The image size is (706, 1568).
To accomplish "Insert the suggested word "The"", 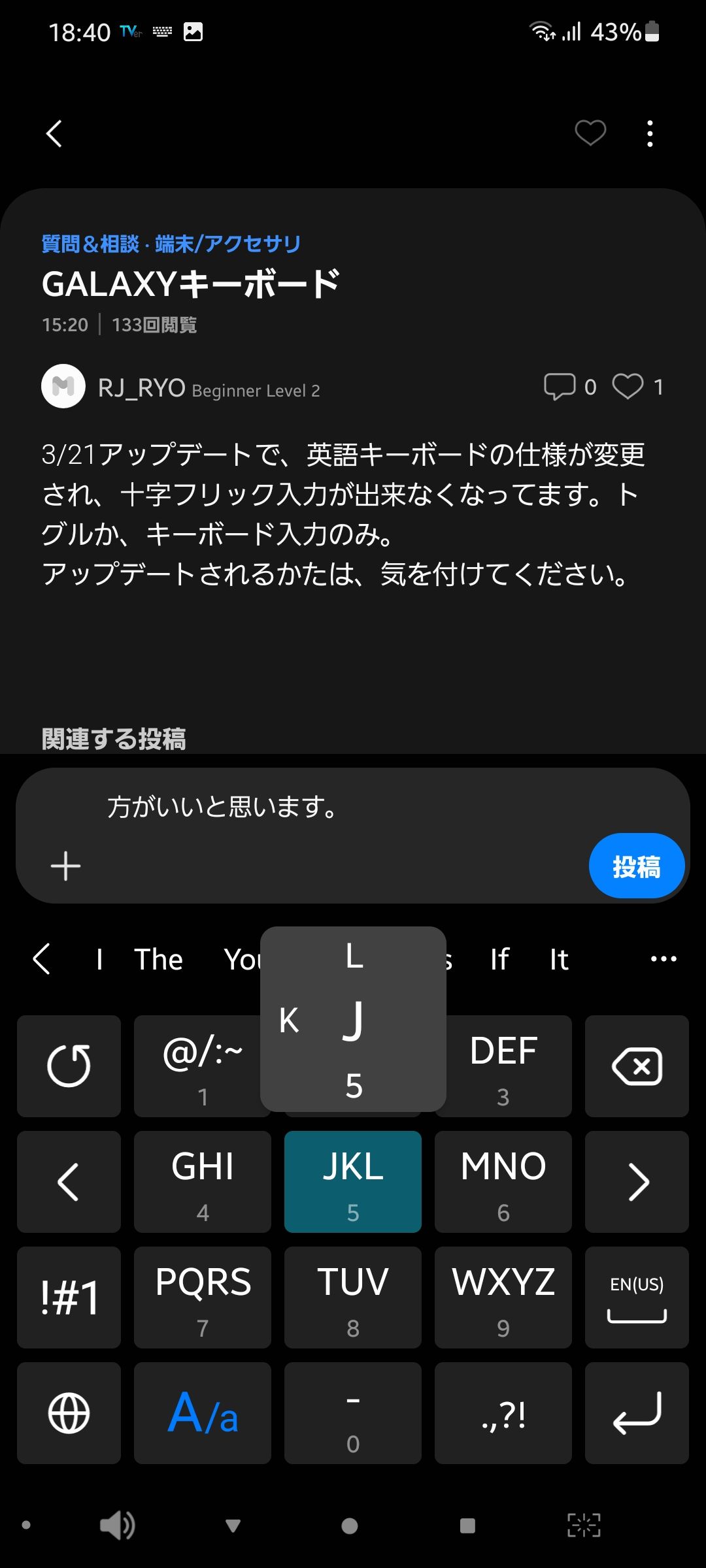I will pyautogui.click(x=158, y=960).
